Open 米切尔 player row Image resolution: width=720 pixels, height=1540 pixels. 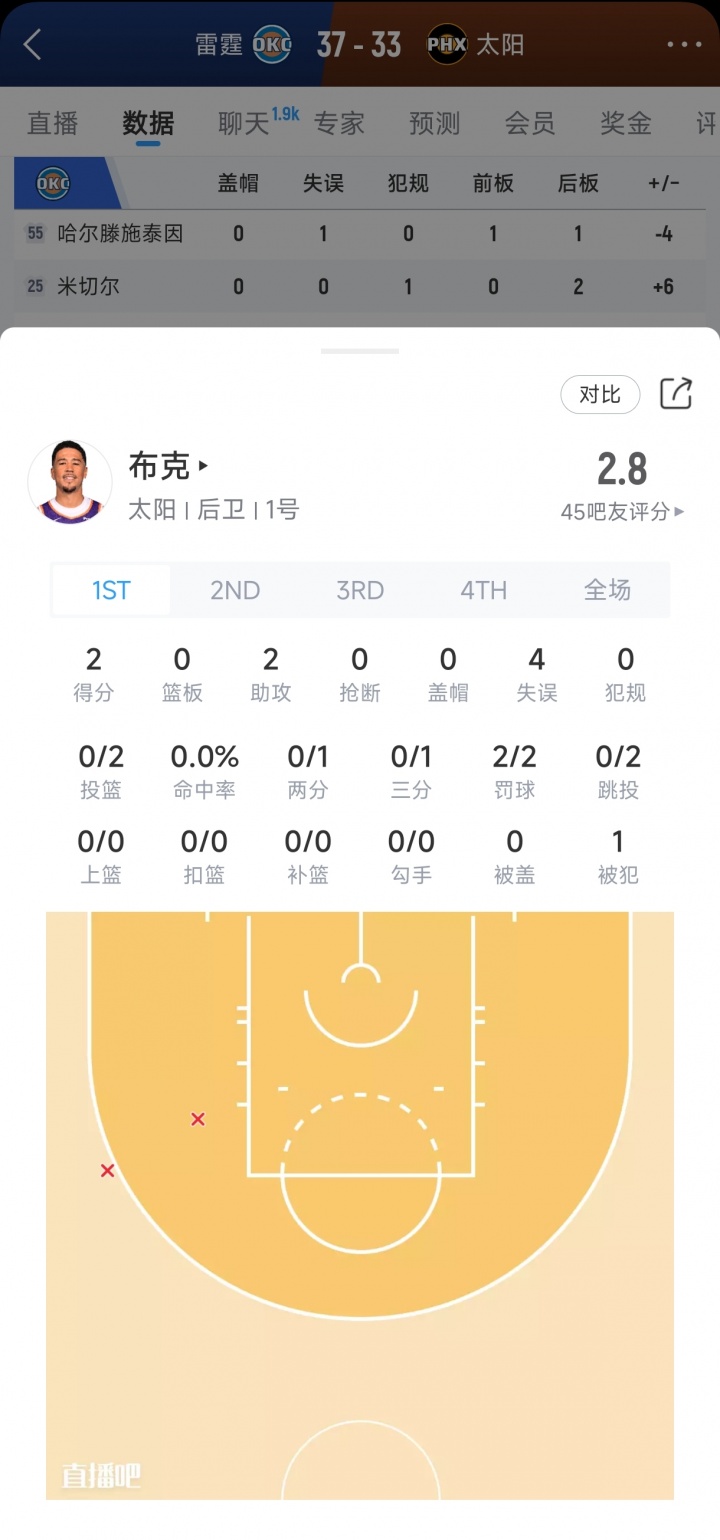[x=89, y=287]
